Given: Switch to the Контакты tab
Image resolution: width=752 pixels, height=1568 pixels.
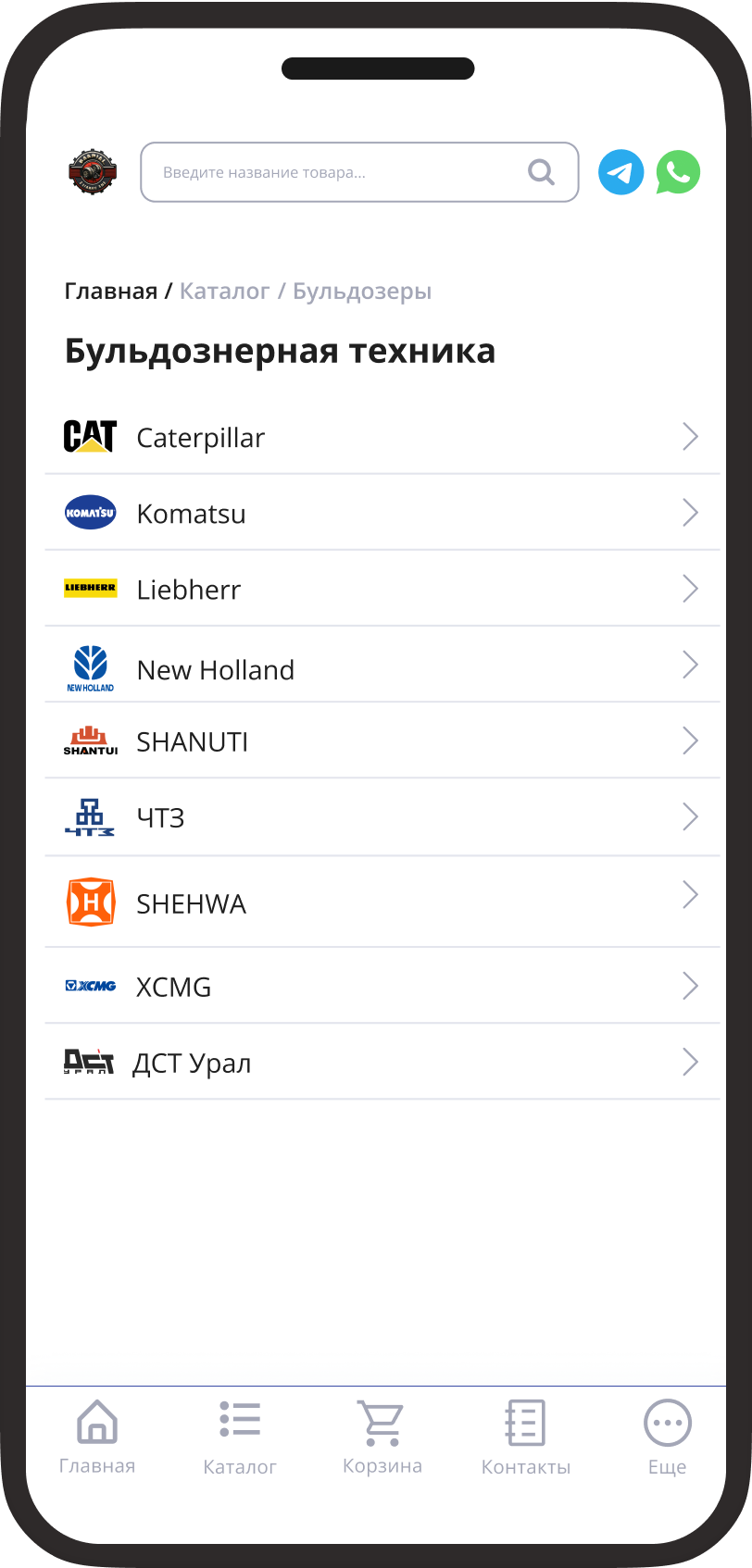Looking at the screenshot, I should point(525,1437).
